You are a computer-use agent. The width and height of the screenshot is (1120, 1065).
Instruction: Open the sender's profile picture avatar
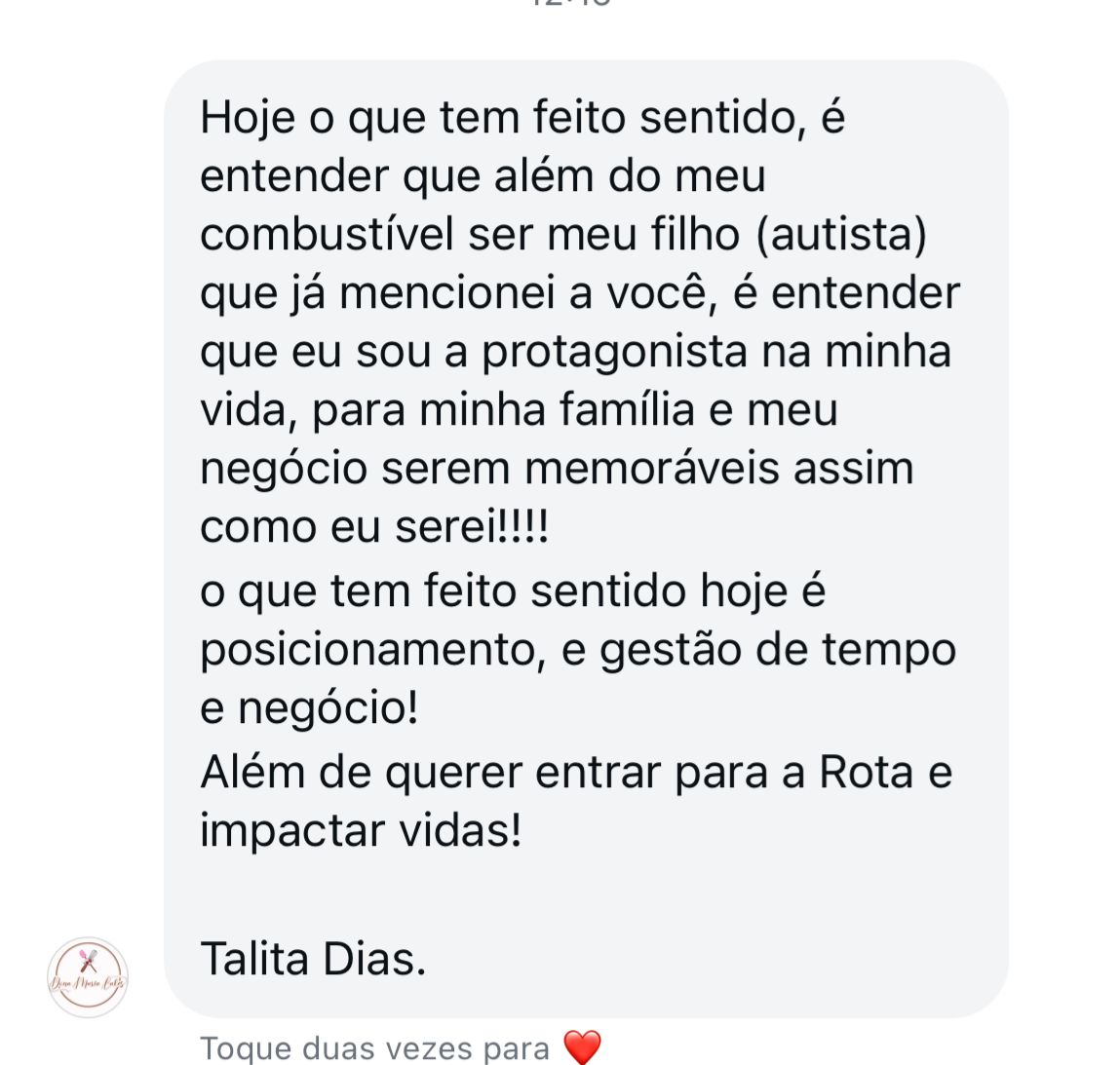(88, 977)
